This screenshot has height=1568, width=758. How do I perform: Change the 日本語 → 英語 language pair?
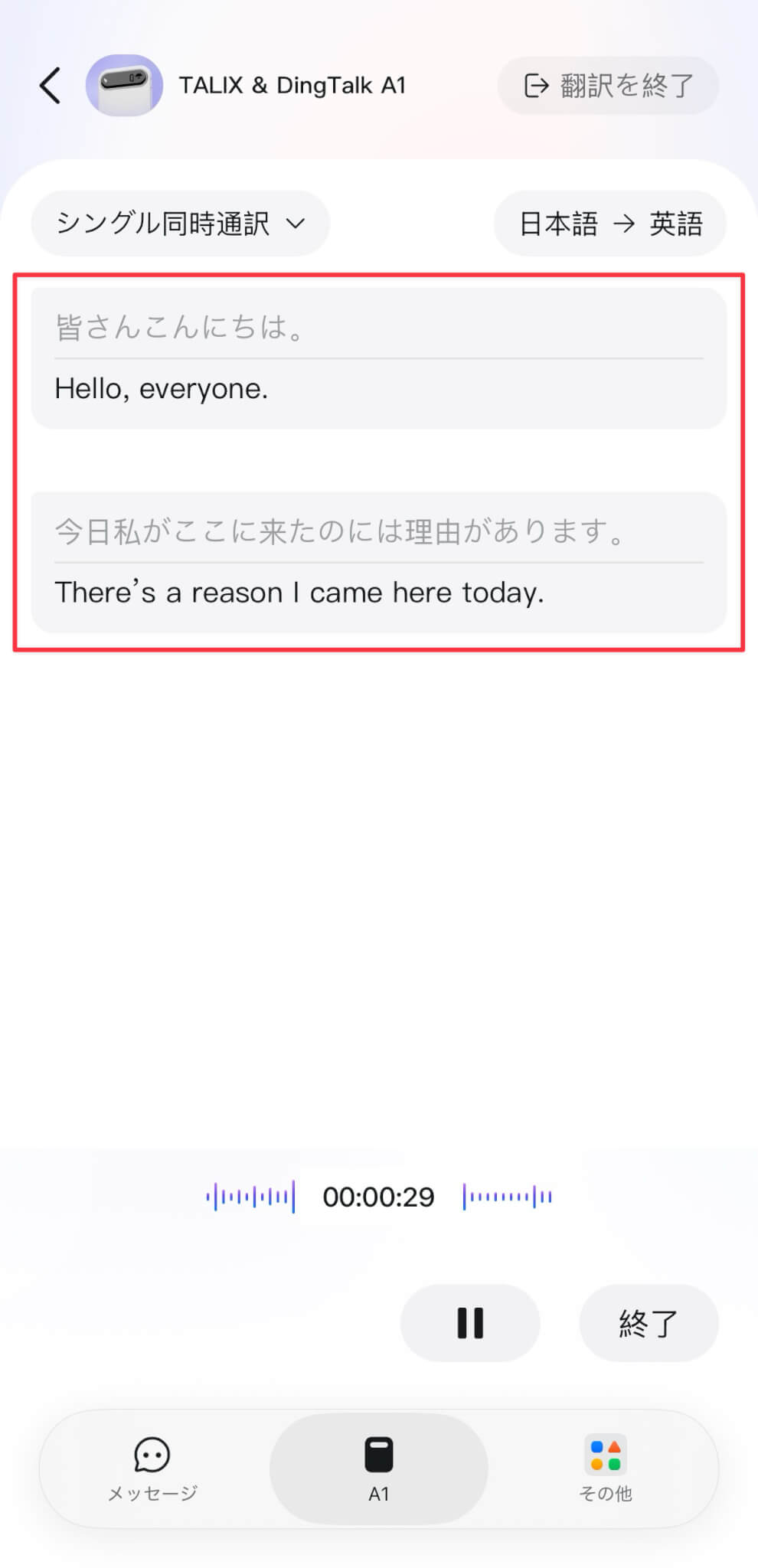point(610,224)
